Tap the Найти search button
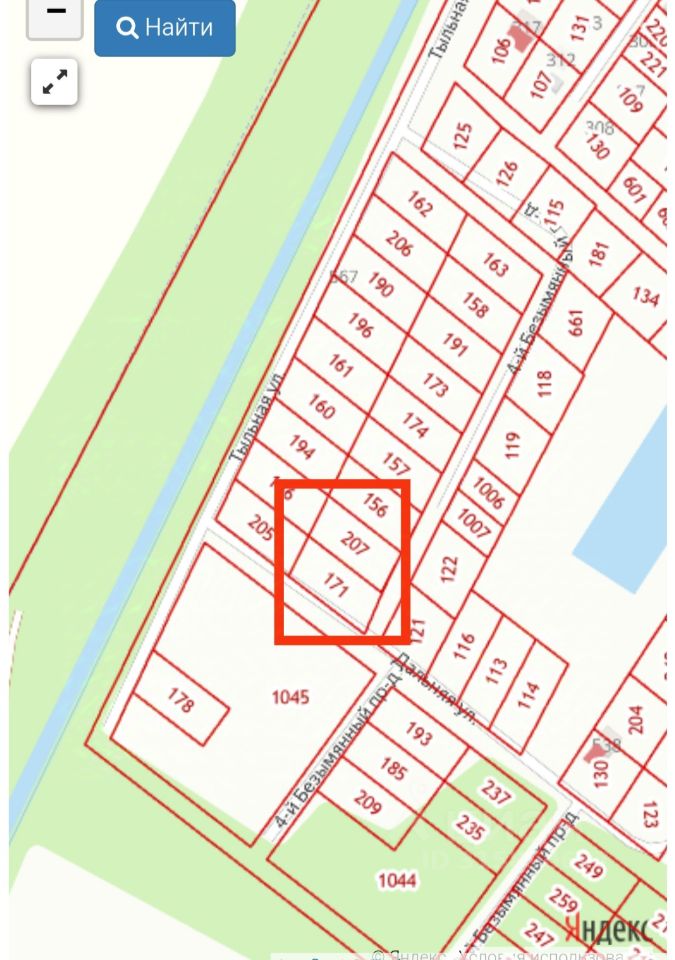Viewport: 675px width, 960px height. tap(165, 27)
